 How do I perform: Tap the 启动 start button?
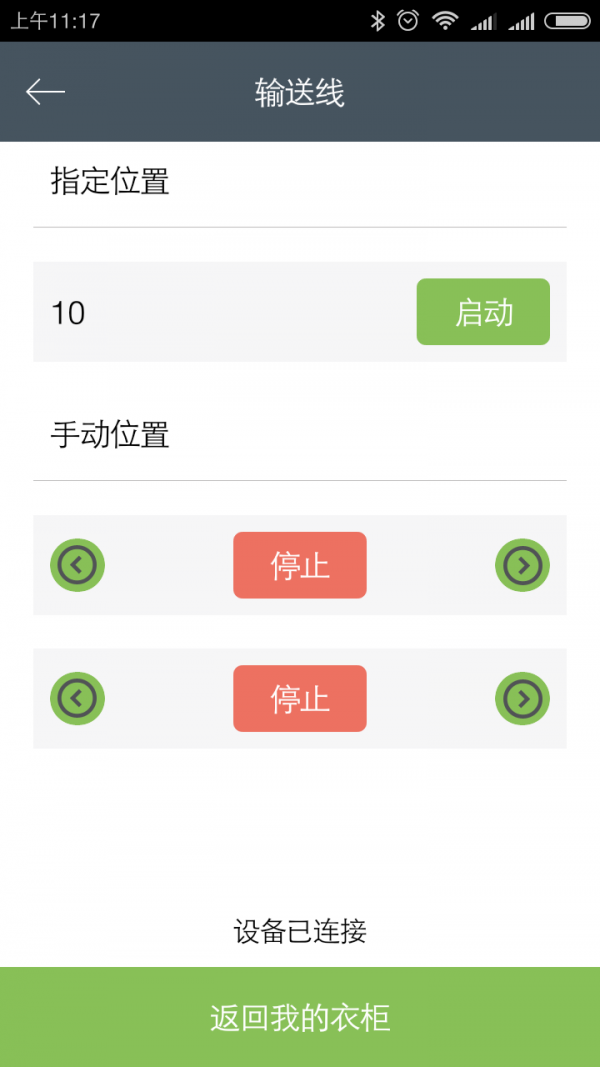pos(483,312)
